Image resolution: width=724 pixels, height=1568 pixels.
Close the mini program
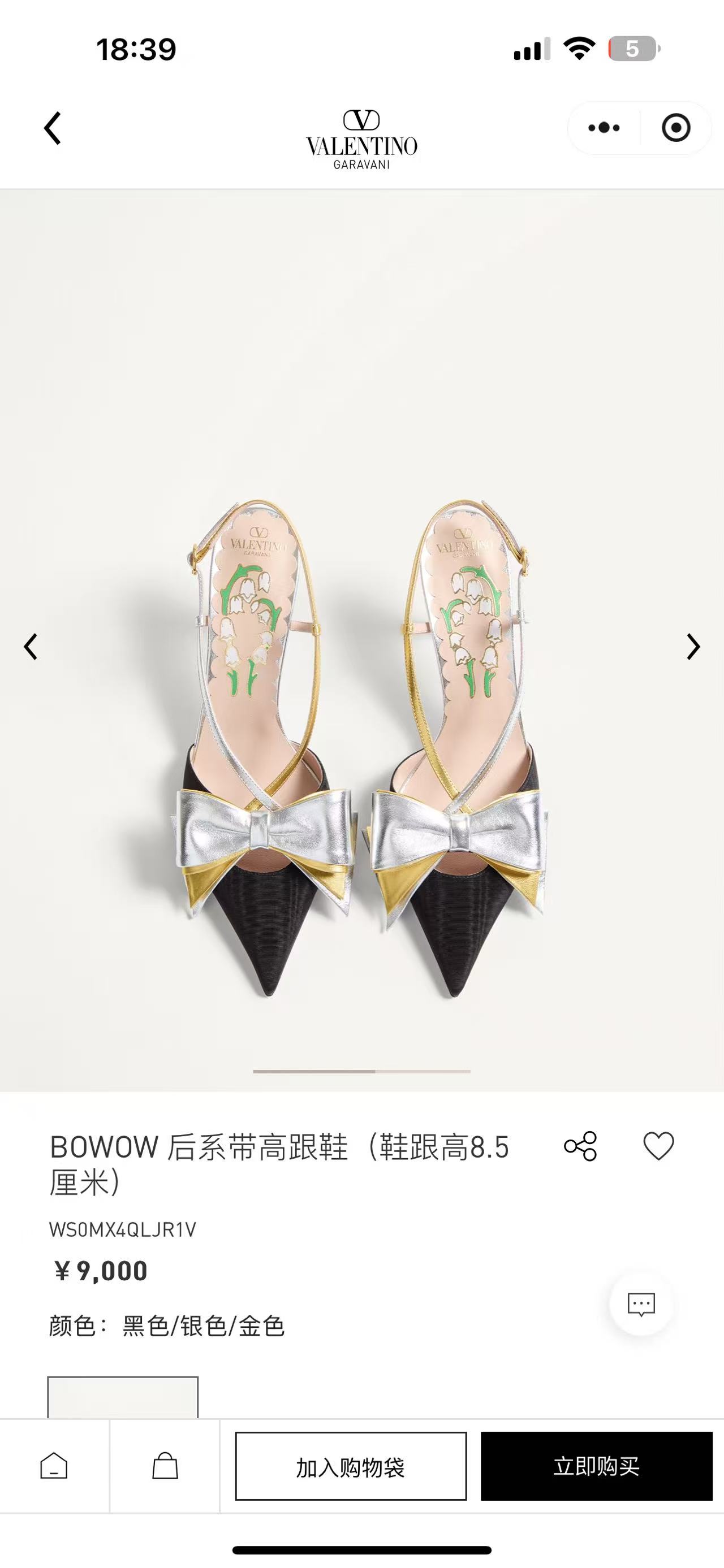pyautogui.click(x=675, y=128)
